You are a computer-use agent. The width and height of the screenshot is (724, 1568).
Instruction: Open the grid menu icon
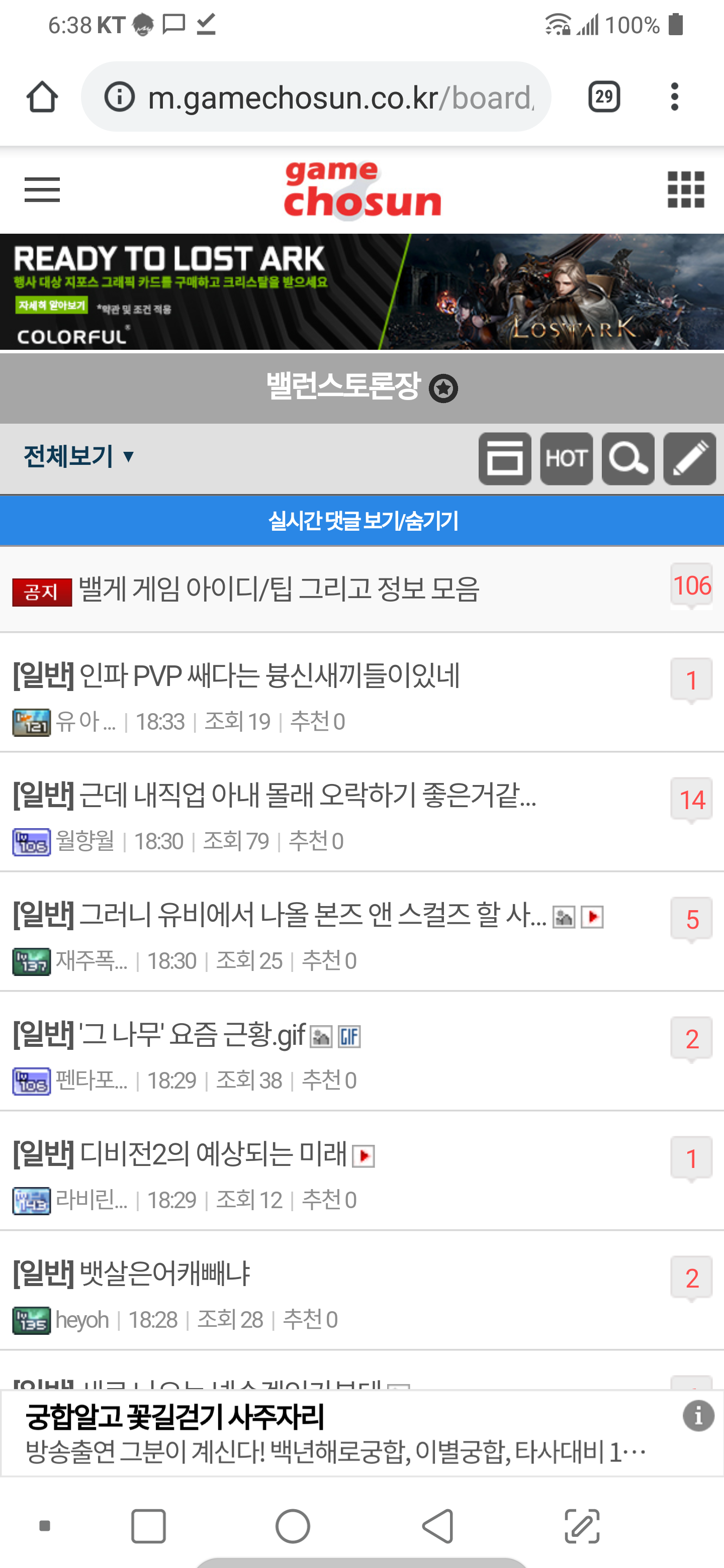tap(686, 189)
